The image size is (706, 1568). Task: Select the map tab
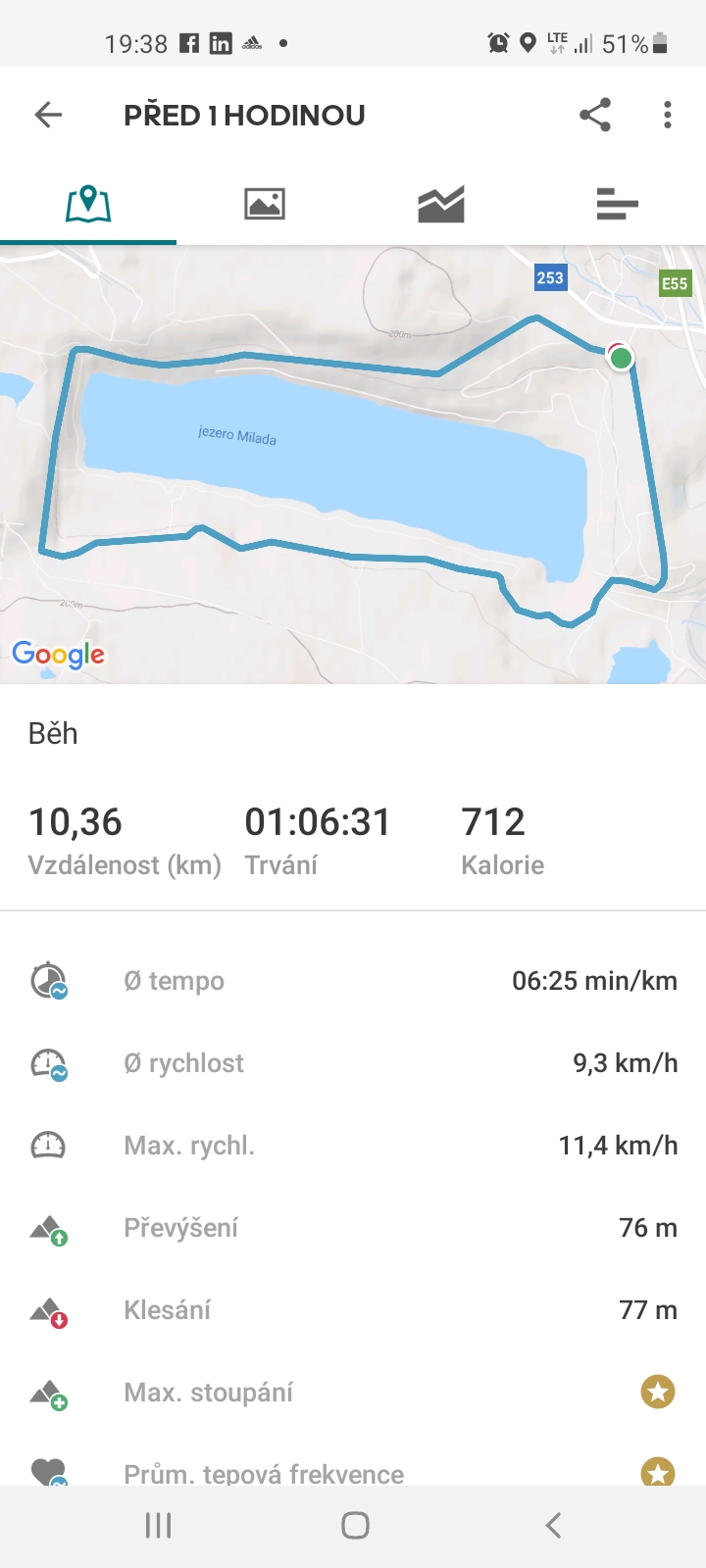[x=88, y=204]
